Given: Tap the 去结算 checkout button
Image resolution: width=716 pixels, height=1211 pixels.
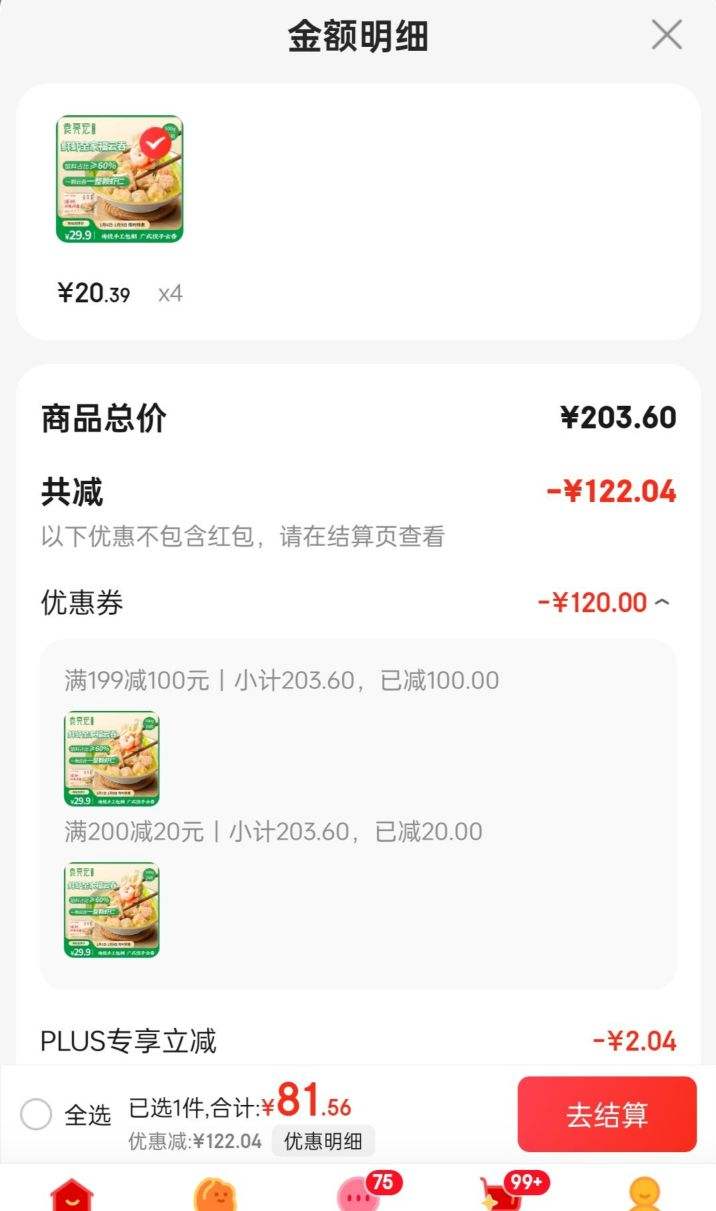Looking at the screenshot, I should (x=607, y=1114).
